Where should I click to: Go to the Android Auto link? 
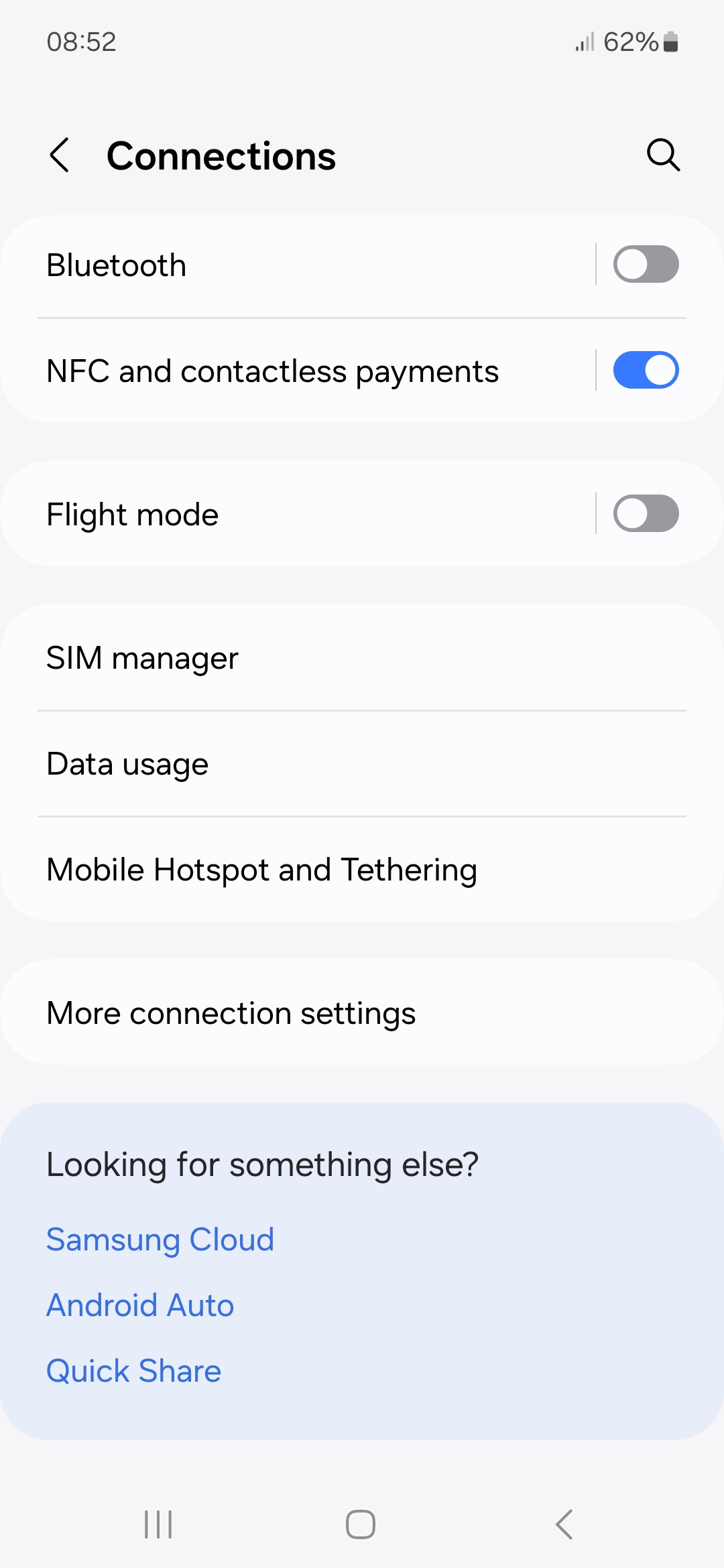[140, 1305]
